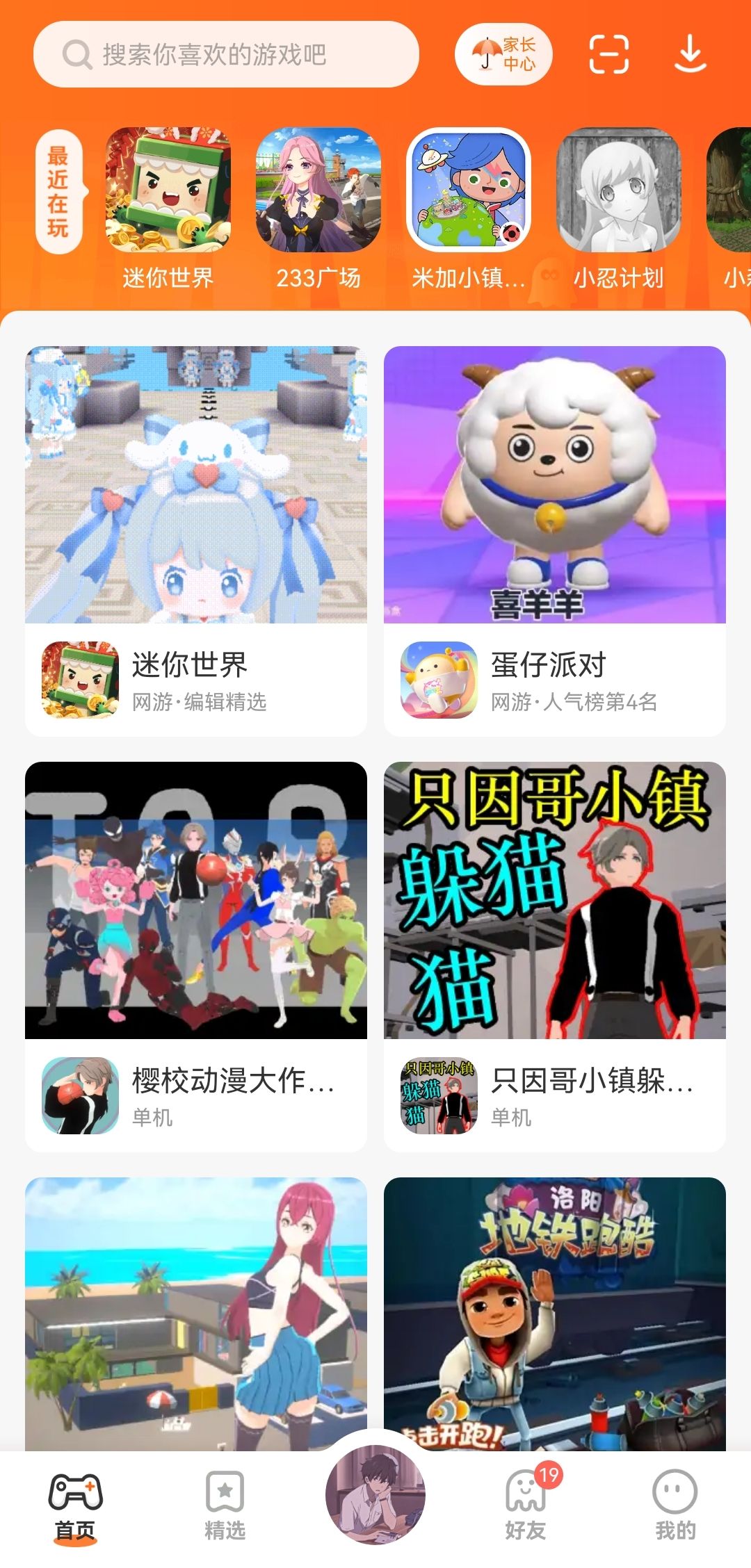The image size is (751, 1568).
Task: Open the 迷你世界 编辑精选 game card
Action: [x=196, y=541]
